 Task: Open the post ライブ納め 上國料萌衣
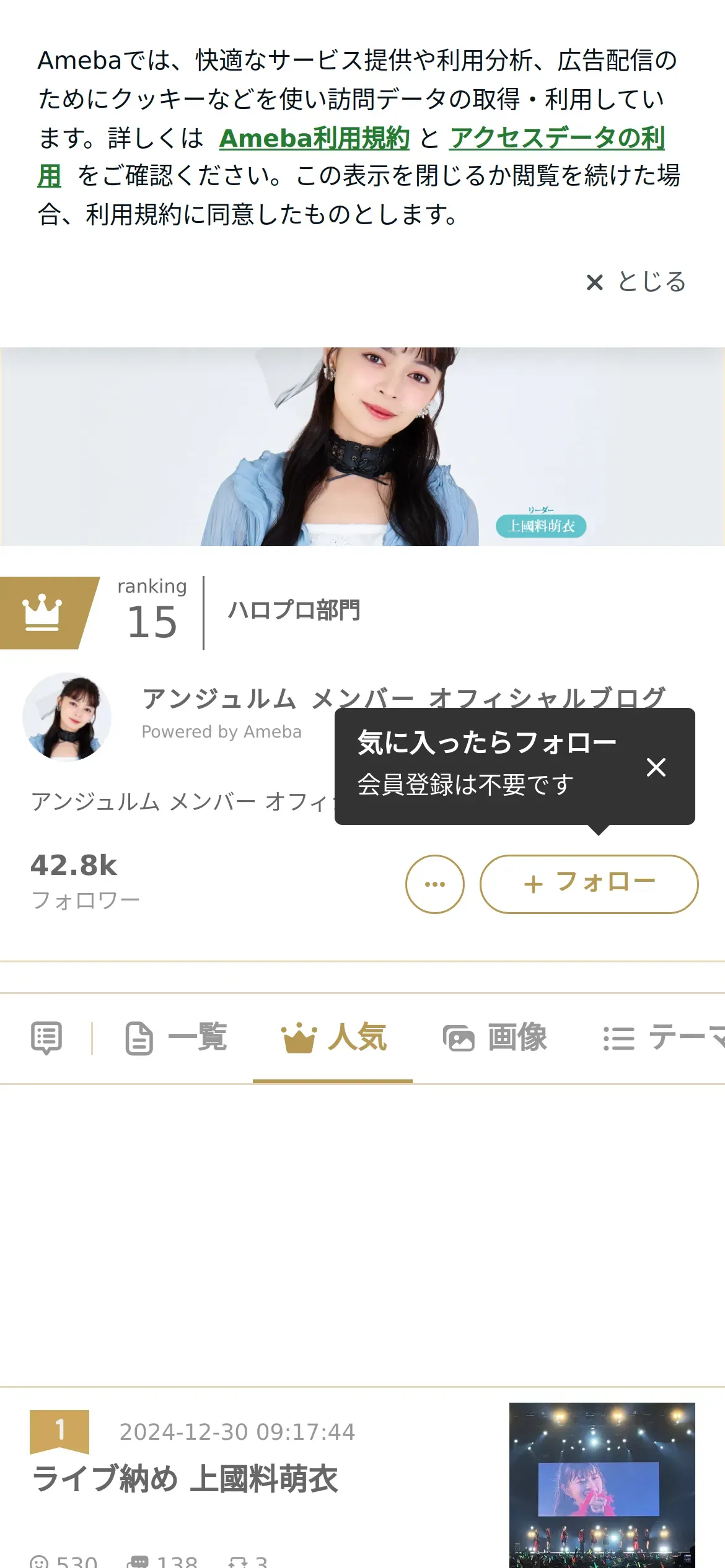(x=186, y=1479)
